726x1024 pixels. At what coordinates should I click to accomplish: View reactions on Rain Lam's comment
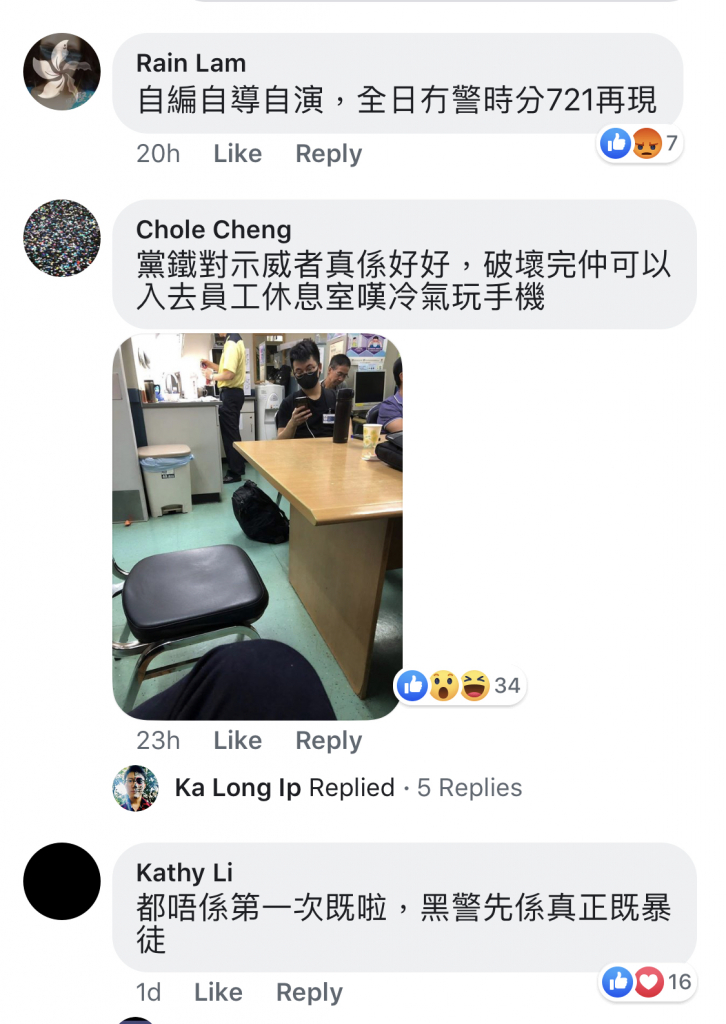coord(640,144)
